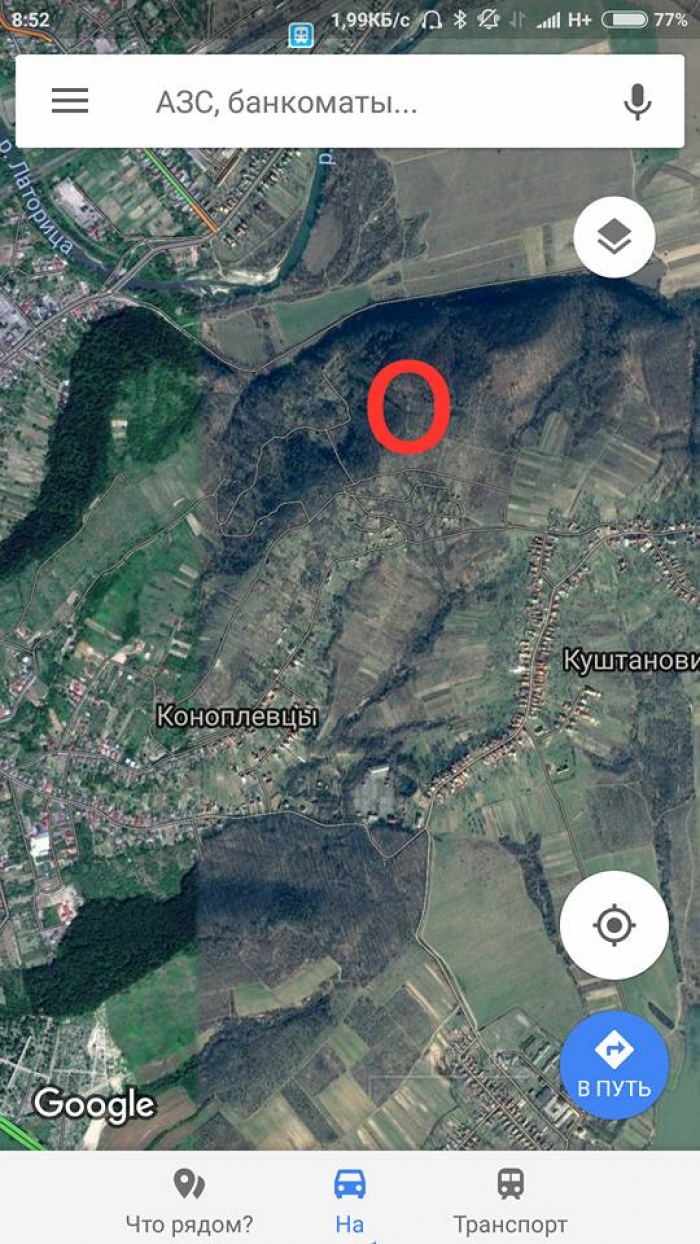Switch to the Транспорт tab
The height and width of the screenshot is (1244, 700).
pyautogui.click(x=510, y=1200)
